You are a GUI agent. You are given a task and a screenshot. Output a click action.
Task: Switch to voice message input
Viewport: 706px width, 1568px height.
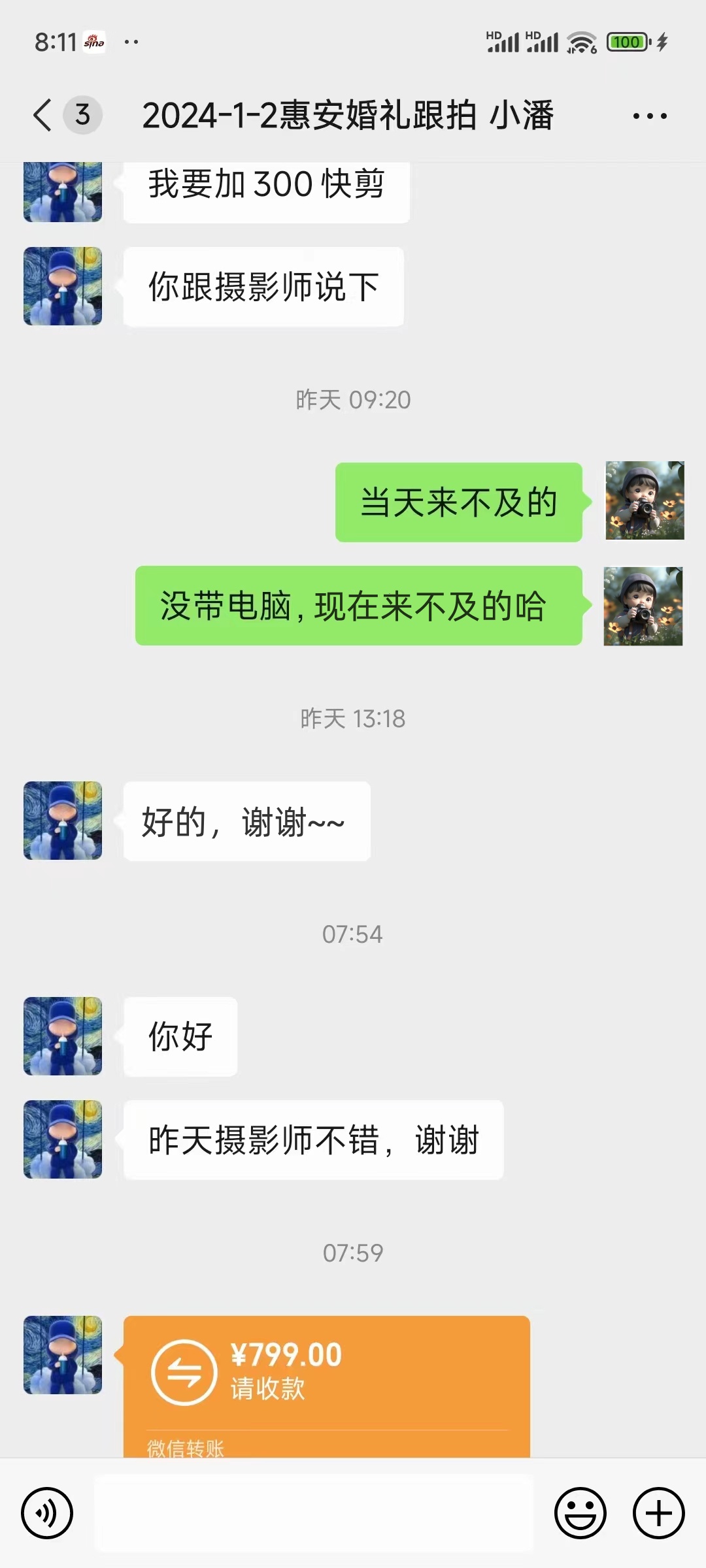point(47,1513)
